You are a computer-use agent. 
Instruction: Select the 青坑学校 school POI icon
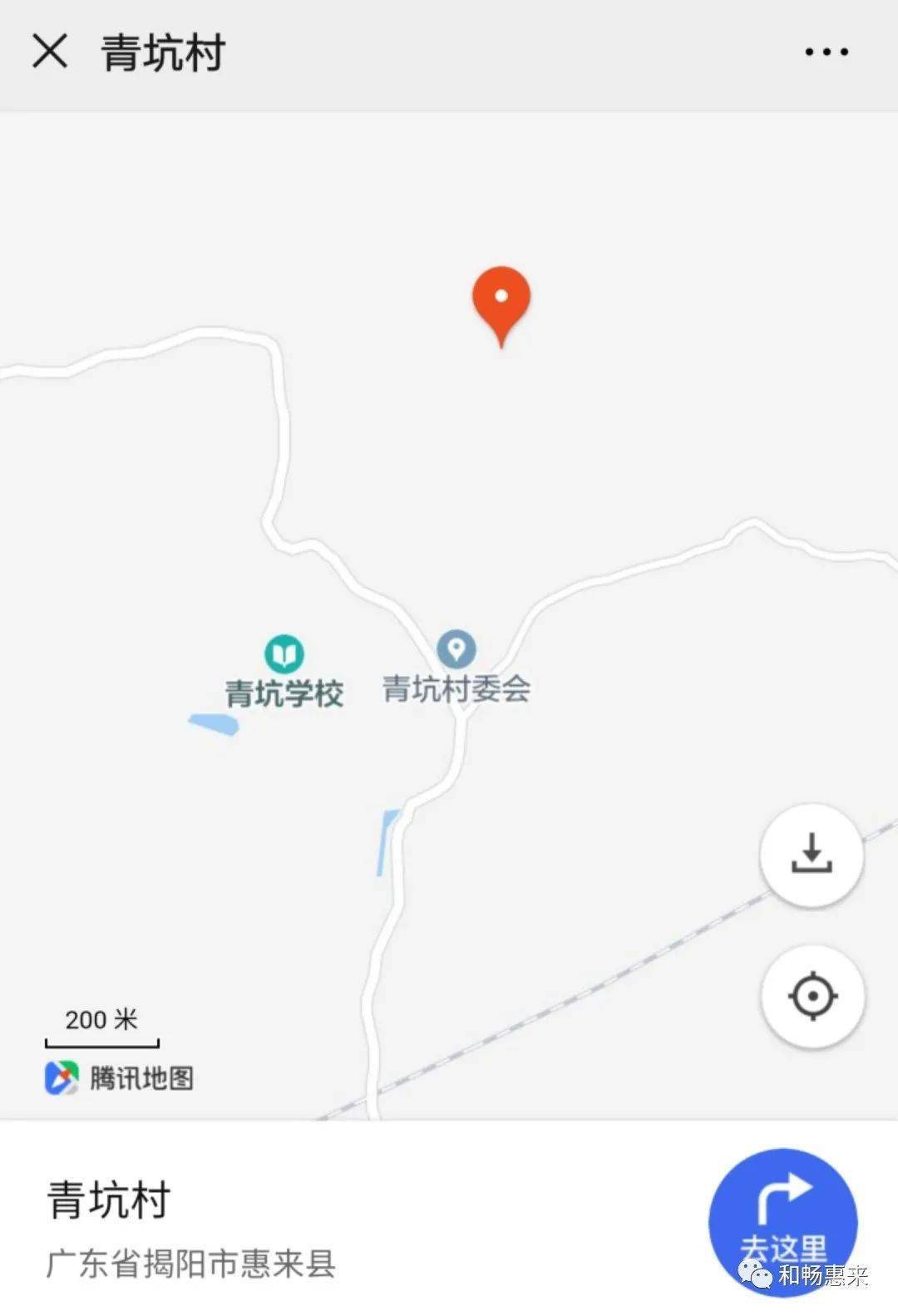284,654
